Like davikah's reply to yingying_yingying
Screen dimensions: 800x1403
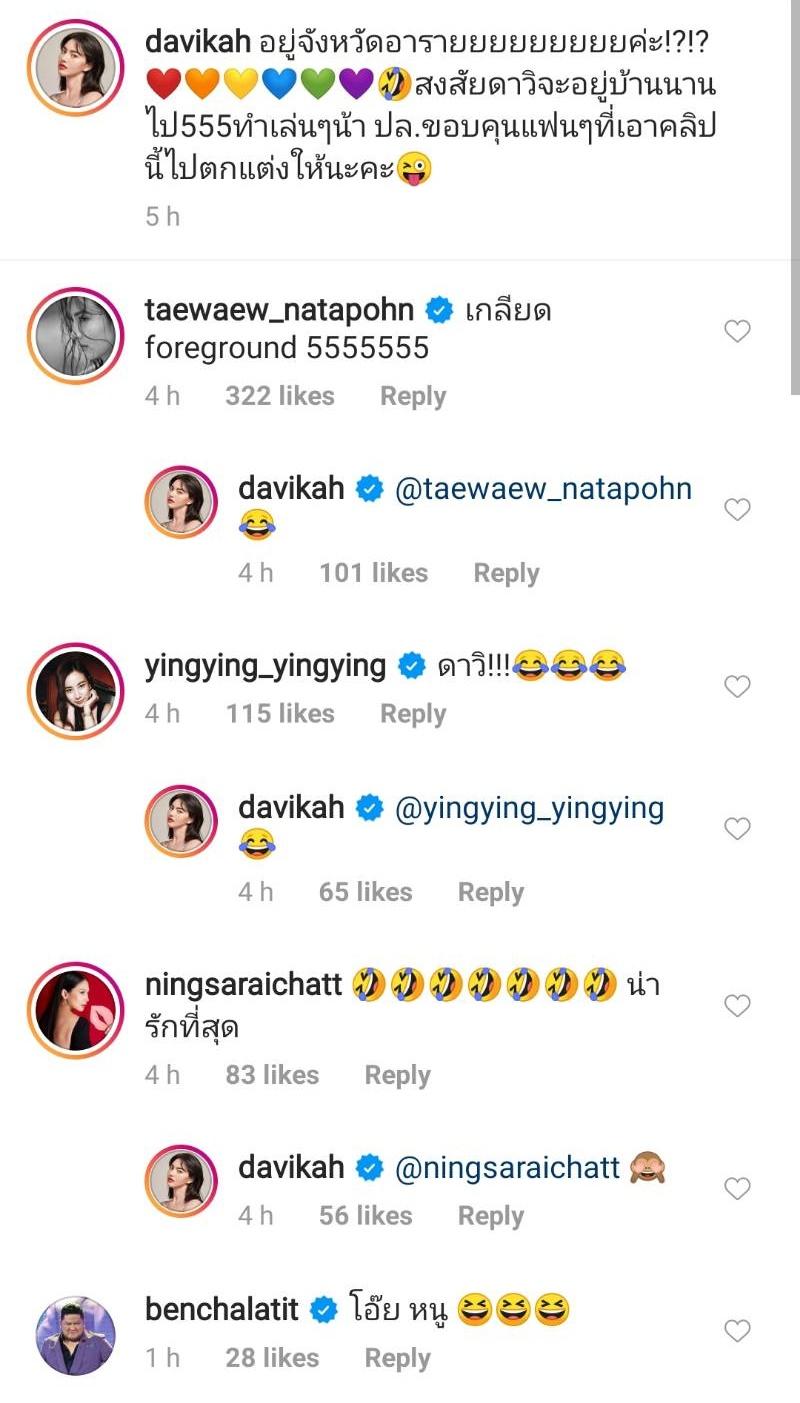(737, 829)
